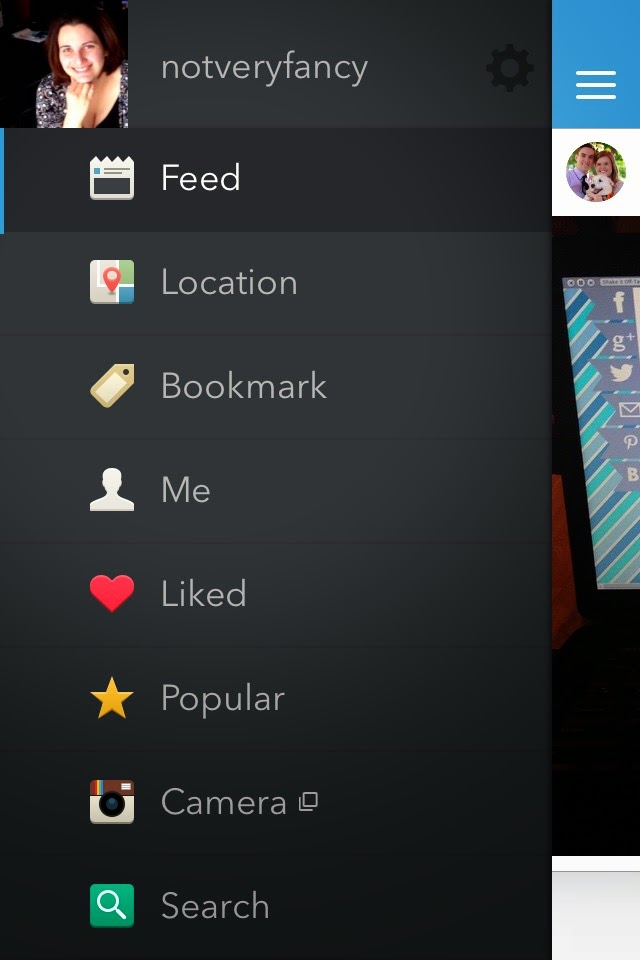Open Search from the drawer

coord(276,907)
